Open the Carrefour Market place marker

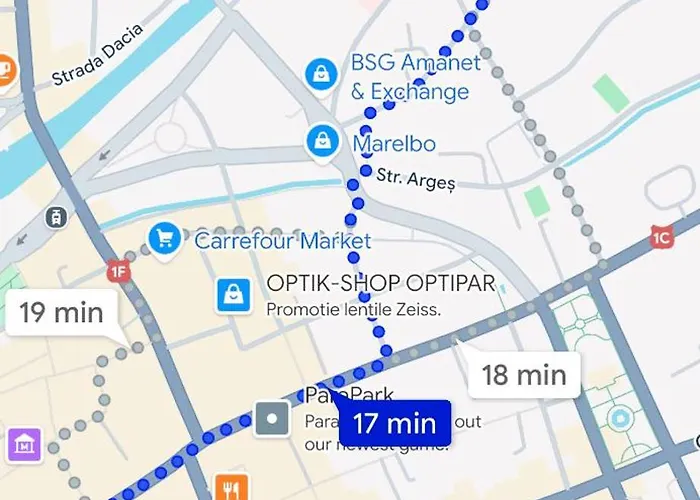[x=163, y=239]
